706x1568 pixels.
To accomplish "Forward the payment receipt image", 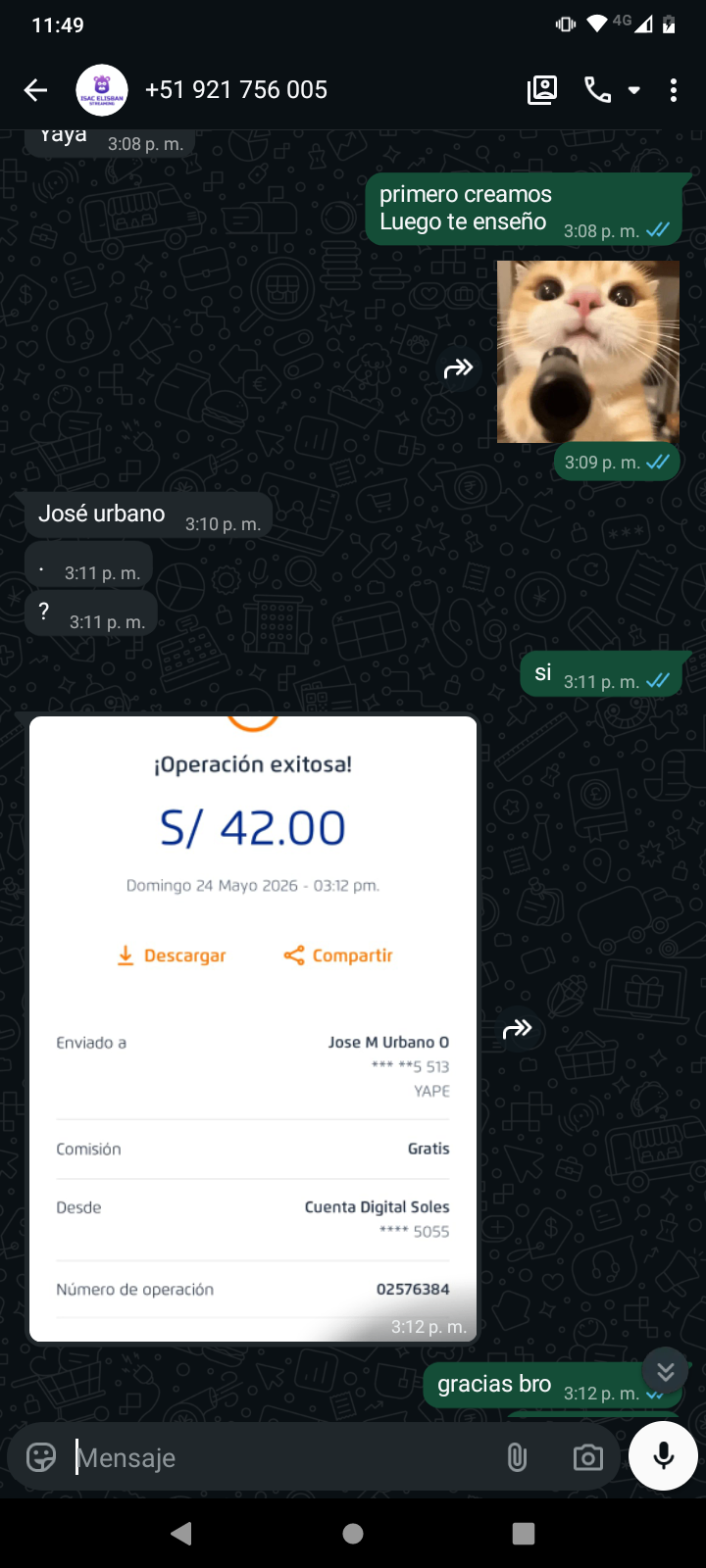I will pyautogui.click(x=517, y=1029).
